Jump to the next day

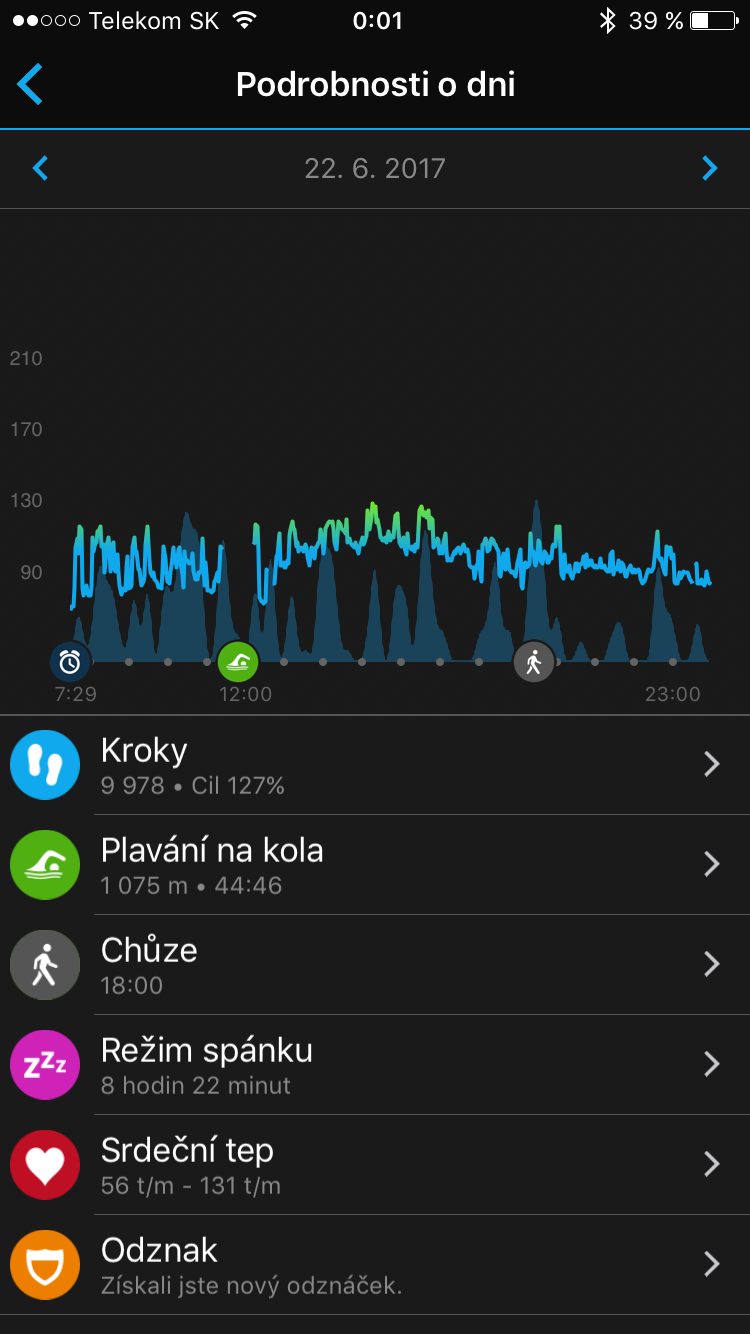point(710,168)
